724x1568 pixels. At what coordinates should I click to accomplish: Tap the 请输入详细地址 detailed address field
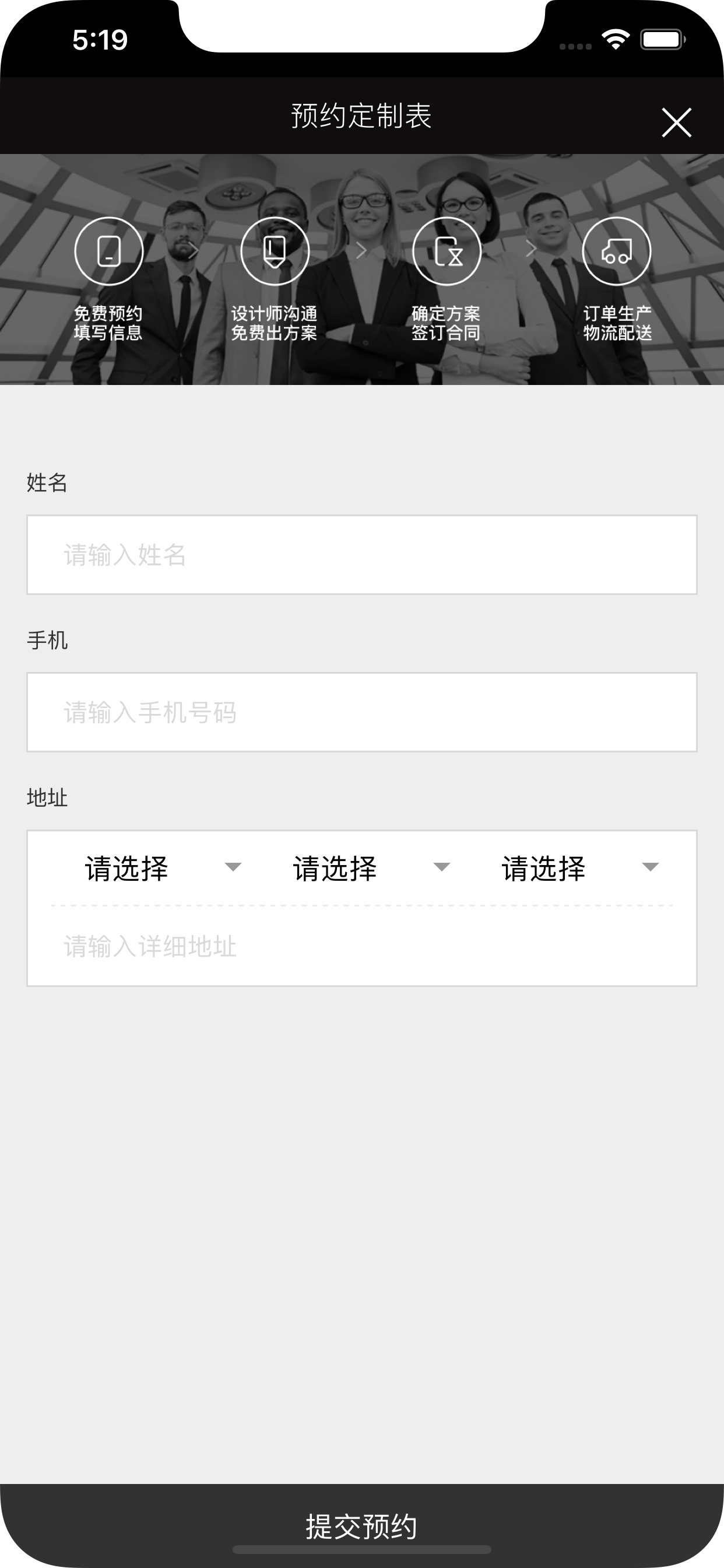[x=362, y=946]
